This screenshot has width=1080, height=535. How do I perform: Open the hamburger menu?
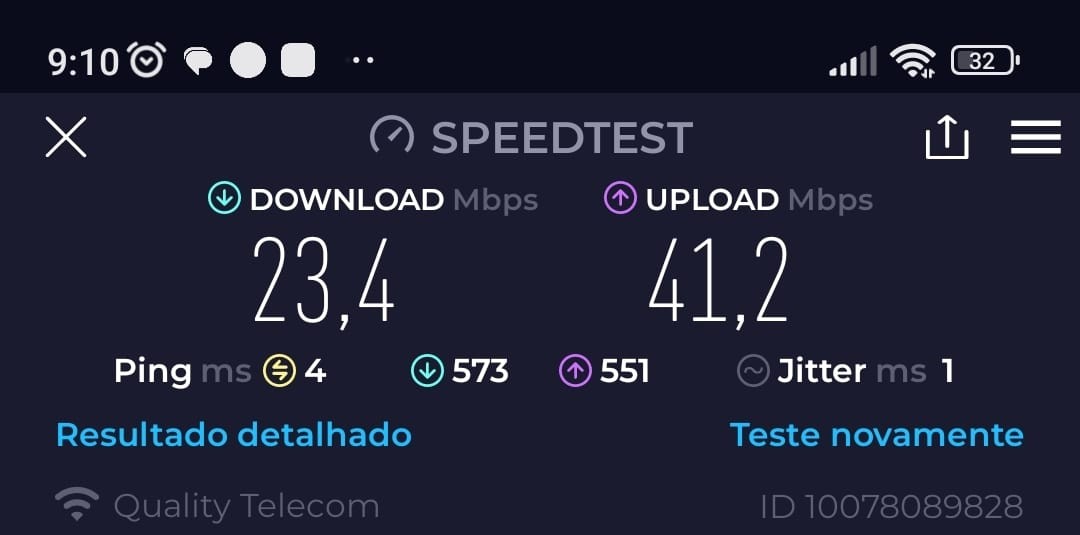(x=1035, y=137)
